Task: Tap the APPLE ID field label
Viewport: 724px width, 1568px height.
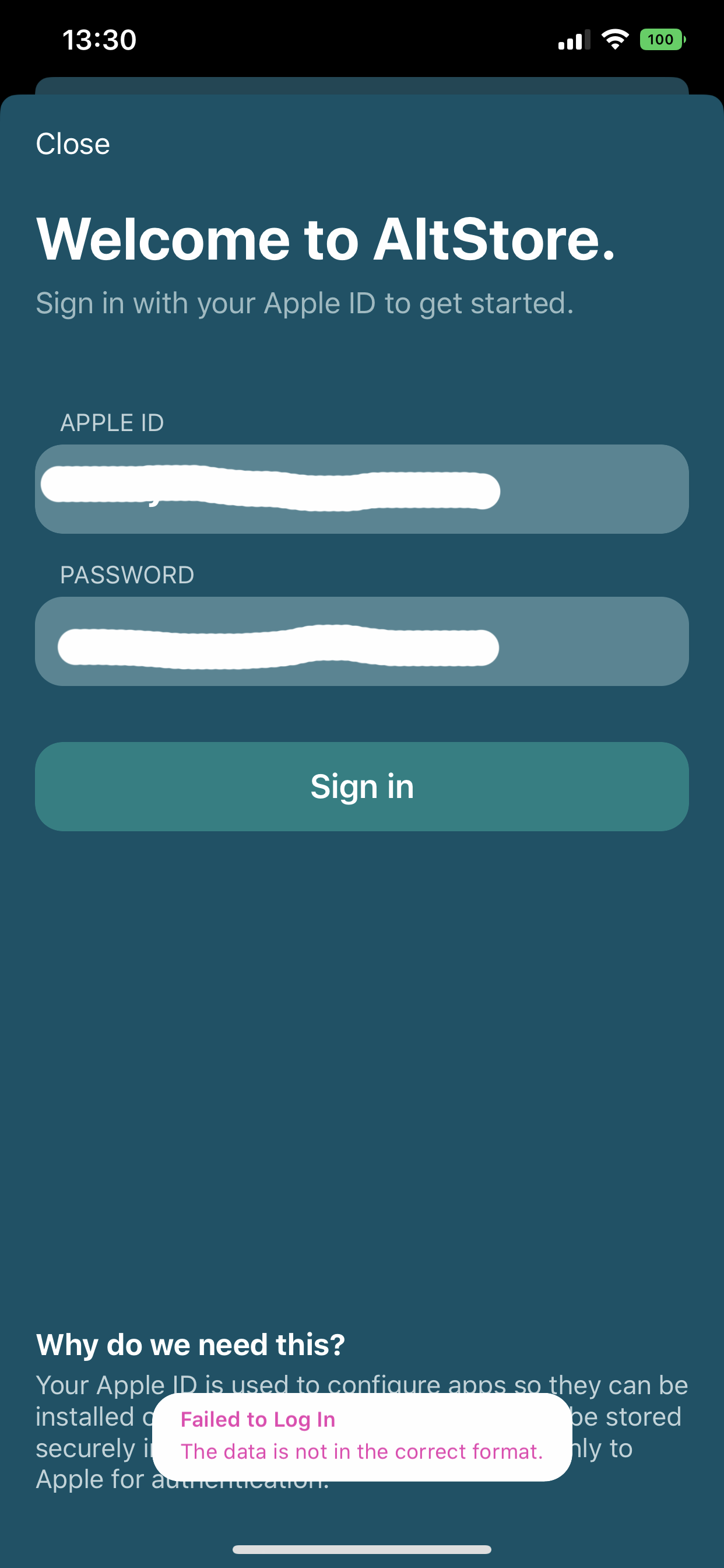Action: 112,422
